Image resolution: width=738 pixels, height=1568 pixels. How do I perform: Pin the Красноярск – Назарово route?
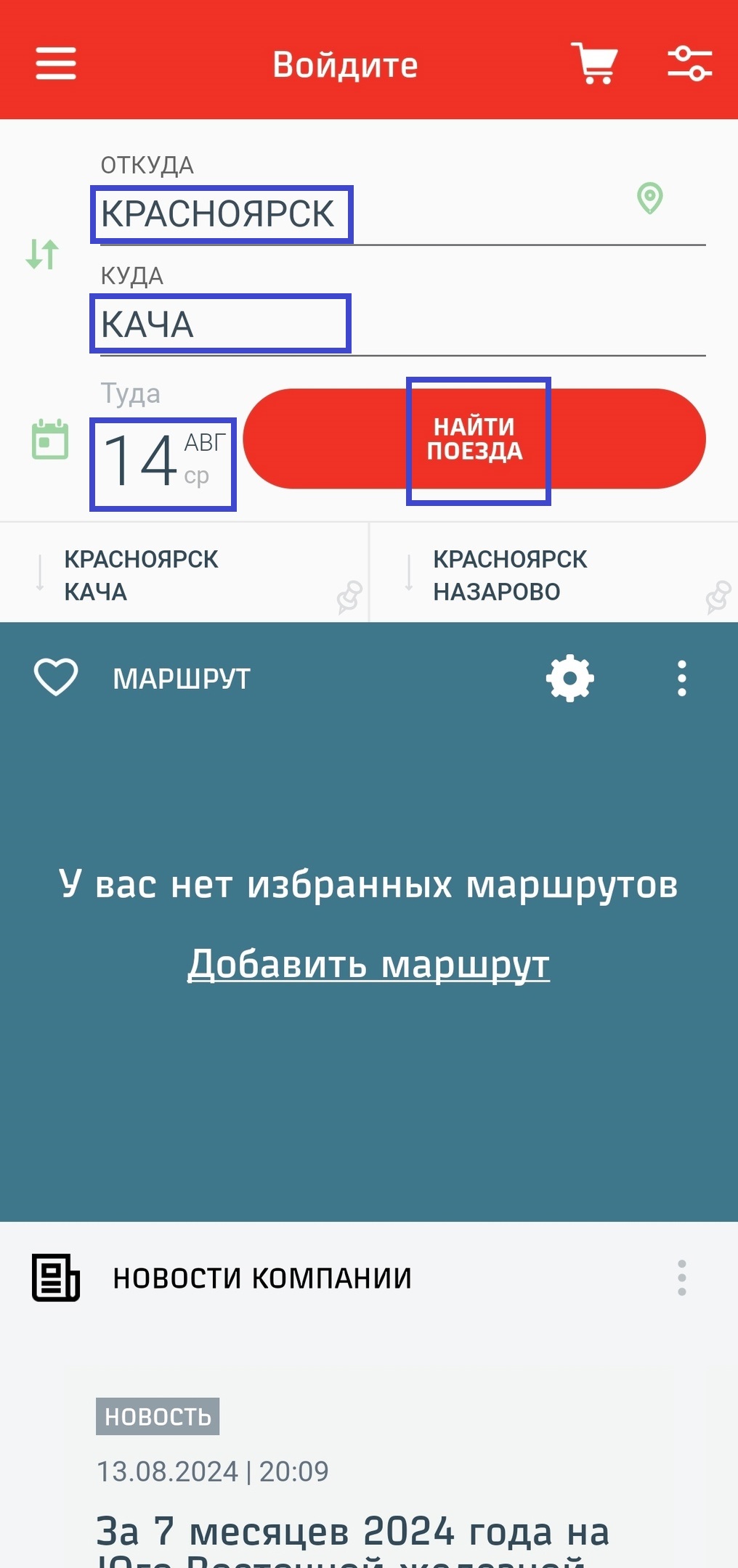[718, 598]
